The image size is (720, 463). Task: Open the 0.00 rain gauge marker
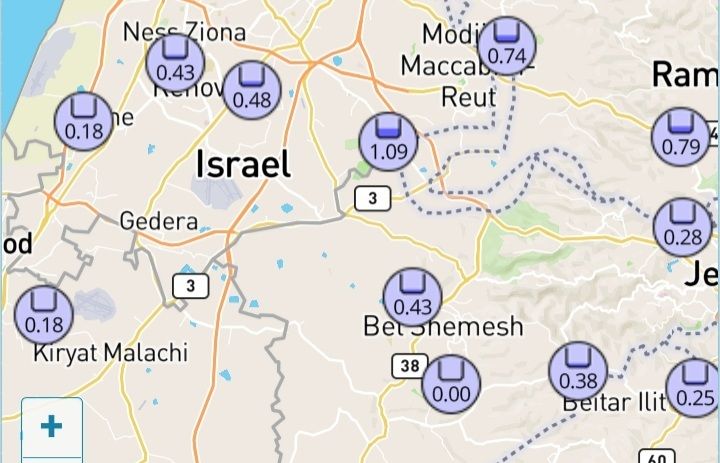451,384
